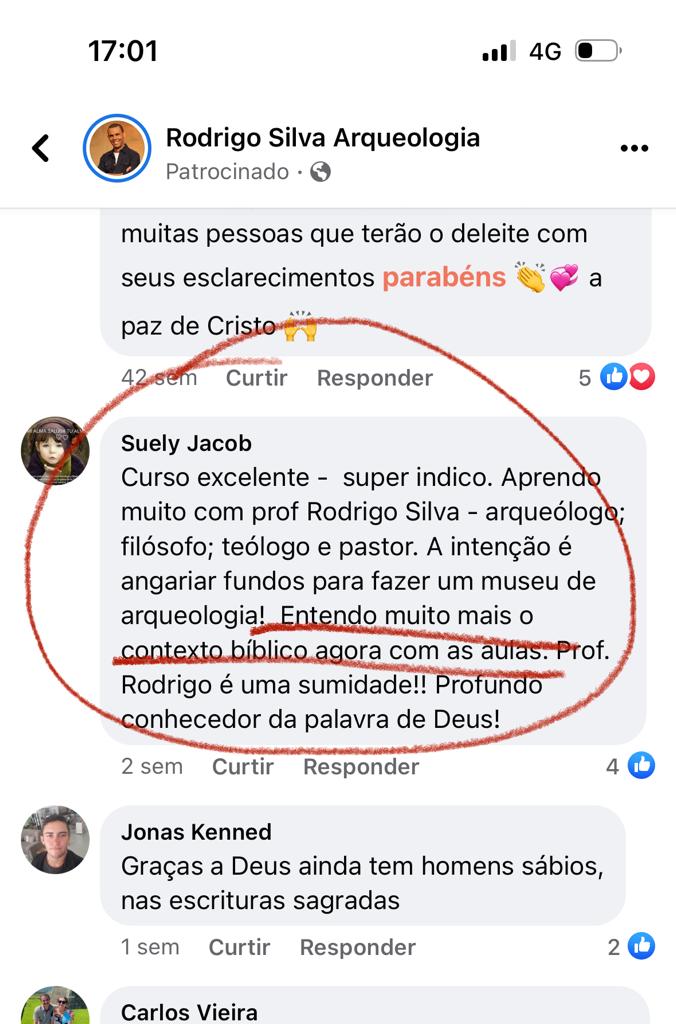Tap Curtir on the 42 sem comment
676x1024 pixels.
coord(256,378)
